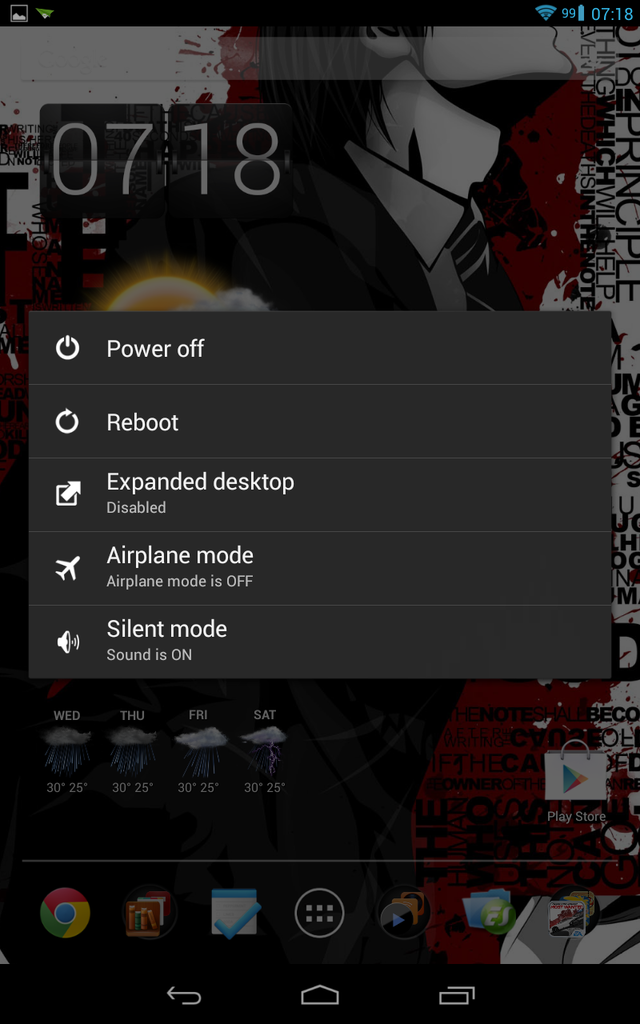Tap the navigation bar back button
640x1024 pixels.
(x=184, y=995)
